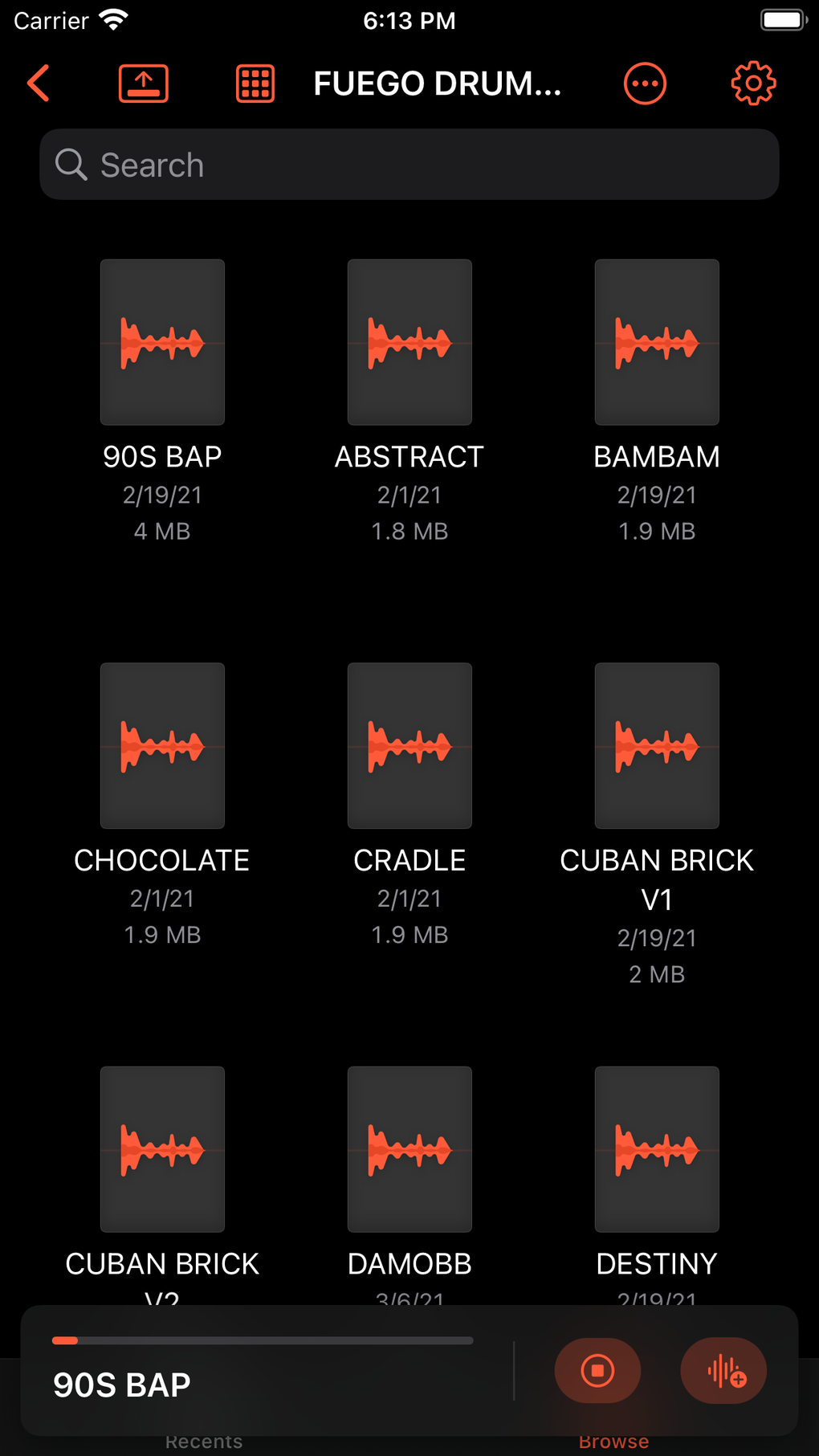Open CUBAN BRICK V1 file
This screenshot has height=1456, width=819.
click(657, 746)
